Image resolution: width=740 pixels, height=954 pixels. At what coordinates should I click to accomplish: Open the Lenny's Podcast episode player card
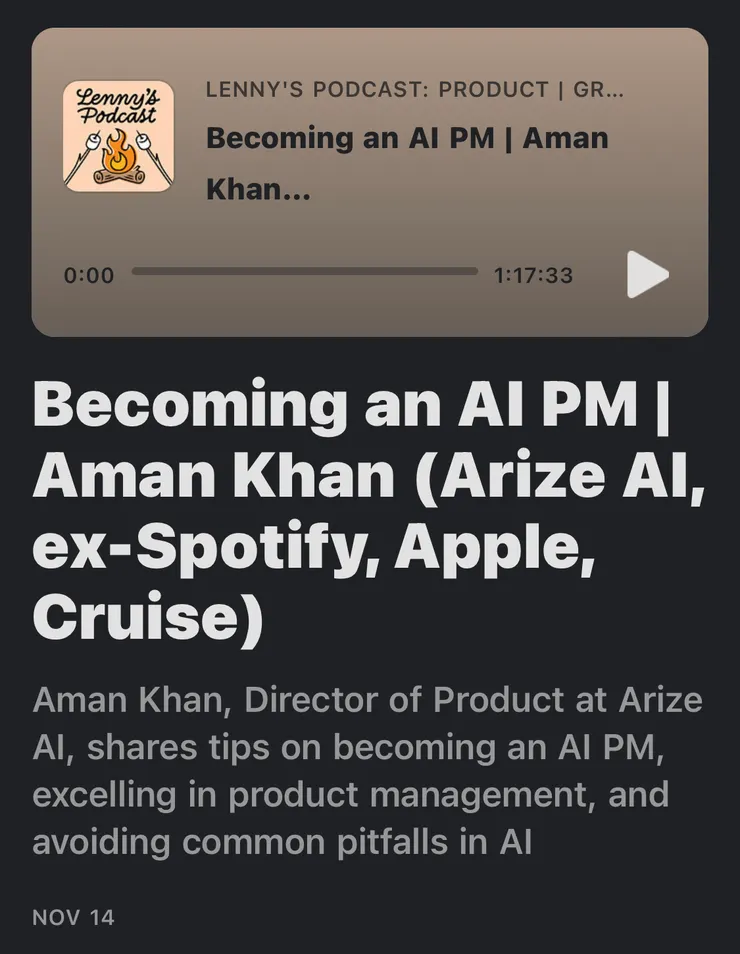pyautogui.click(x=406, y=138)
